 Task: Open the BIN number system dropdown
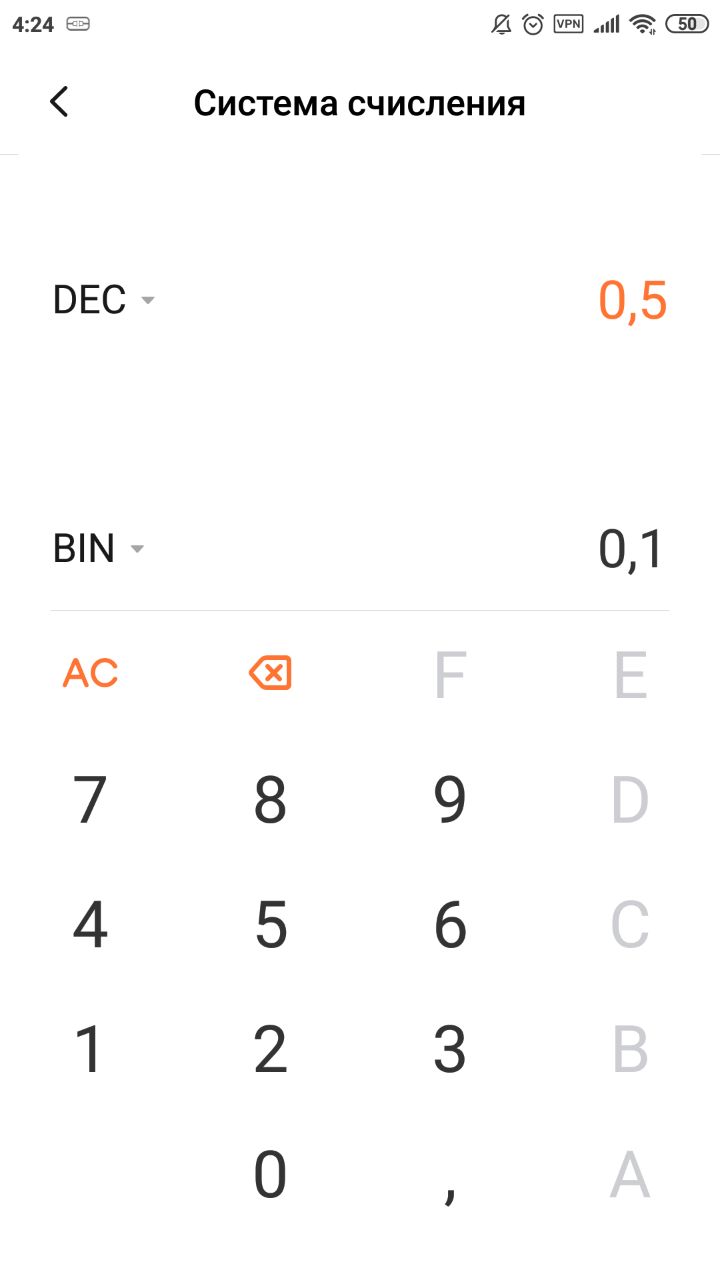point(99,549)
